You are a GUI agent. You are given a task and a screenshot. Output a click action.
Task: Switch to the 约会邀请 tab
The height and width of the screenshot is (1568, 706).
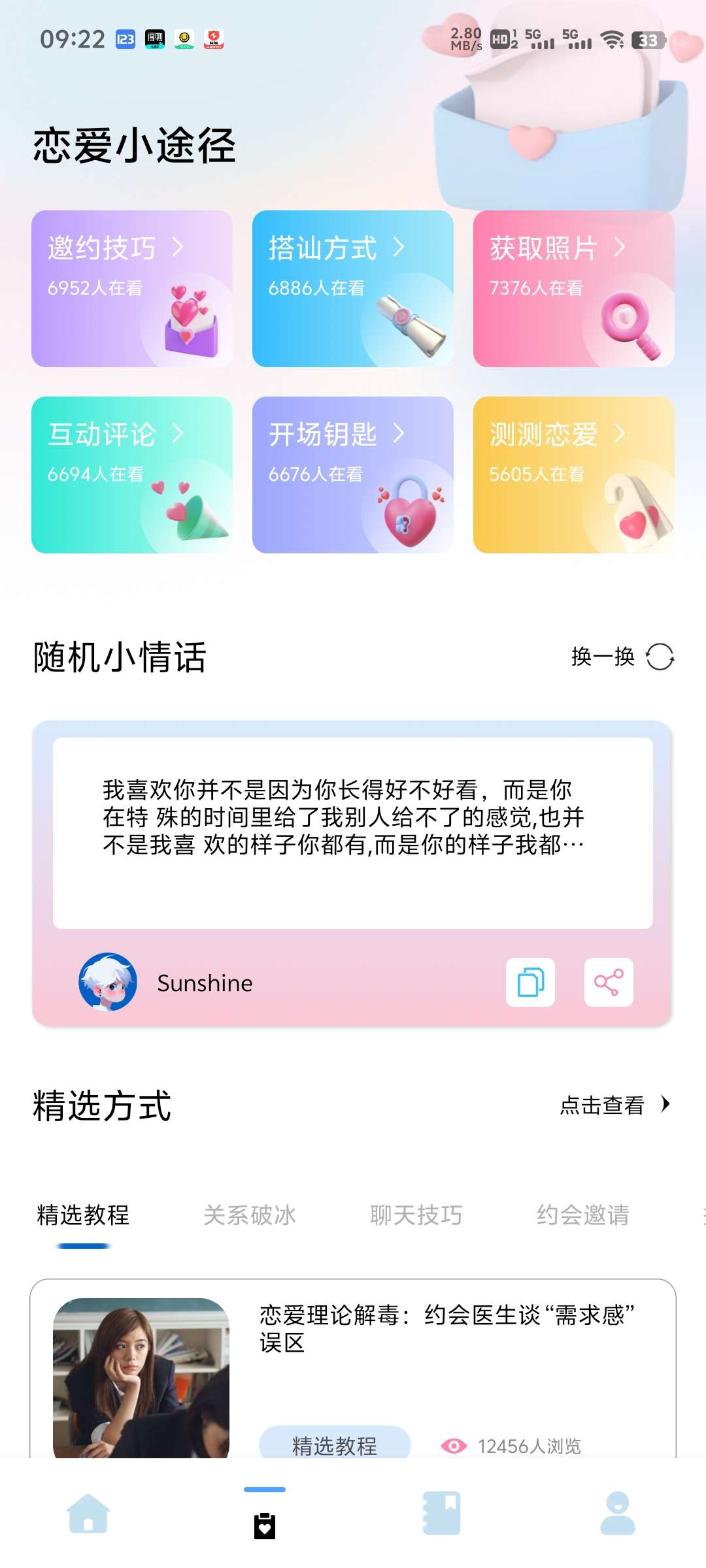click(x=583, y=1215)
